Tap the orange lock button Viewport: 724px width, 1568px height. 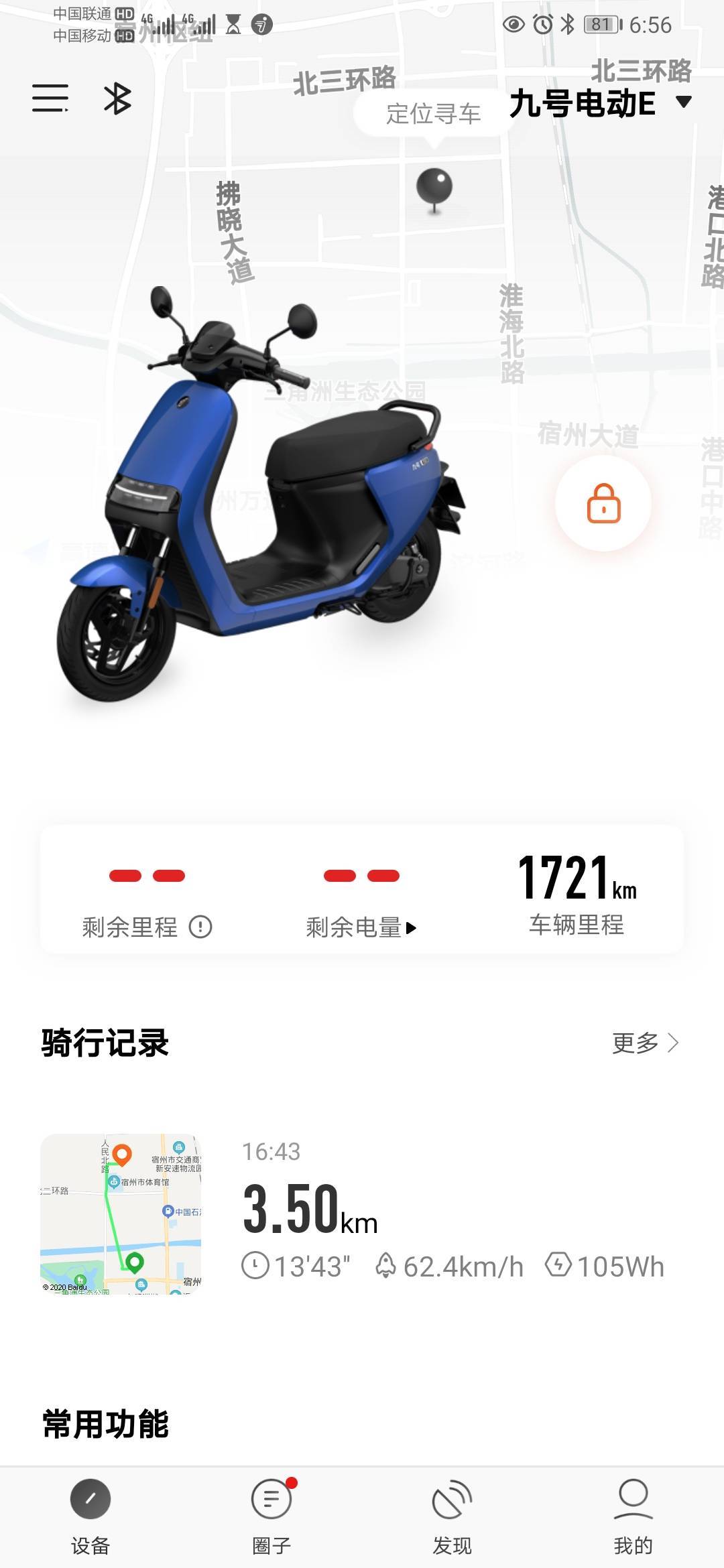603,503
